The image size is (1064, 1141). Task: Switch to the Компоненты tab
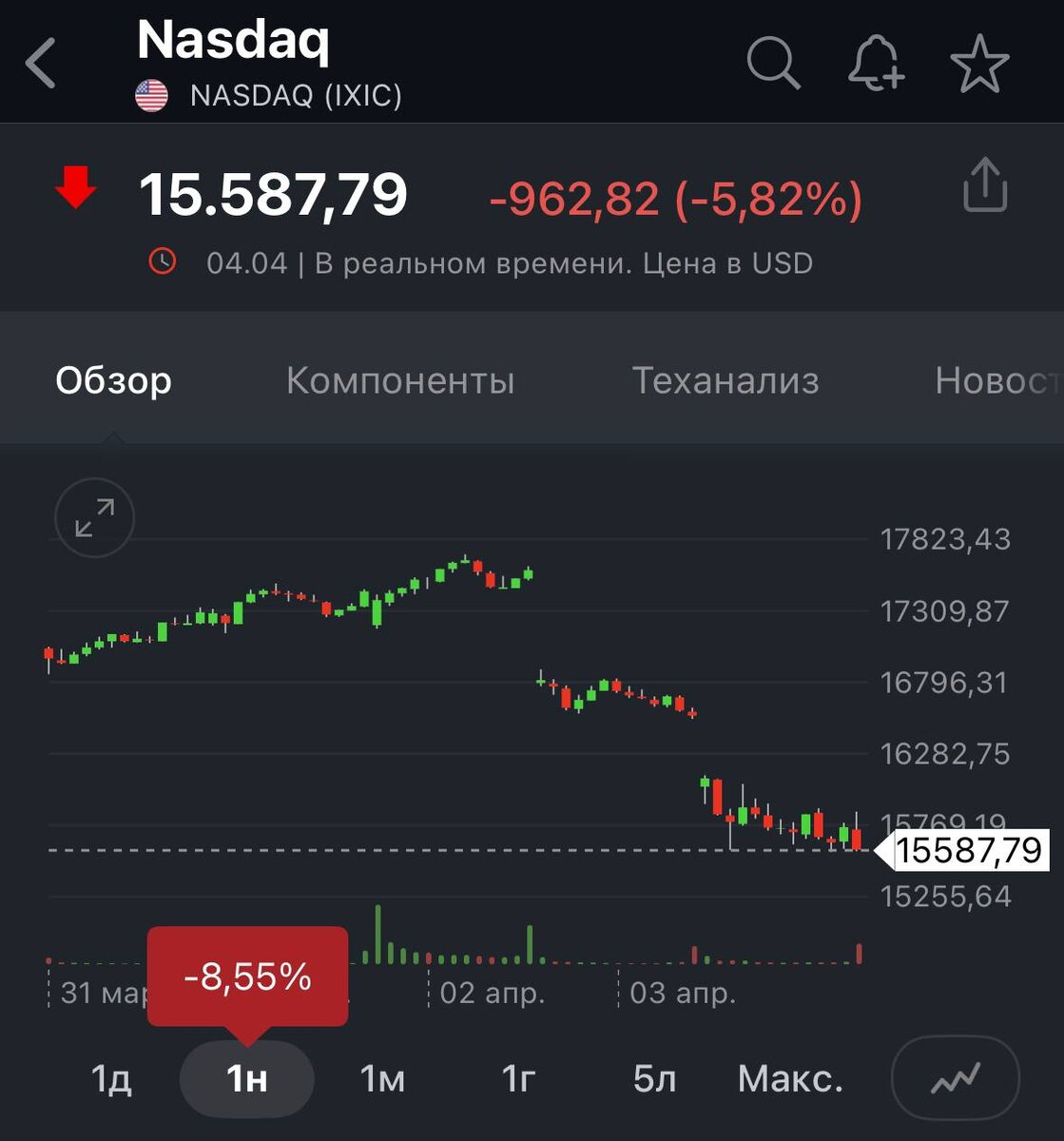click(x=400, y=379)
